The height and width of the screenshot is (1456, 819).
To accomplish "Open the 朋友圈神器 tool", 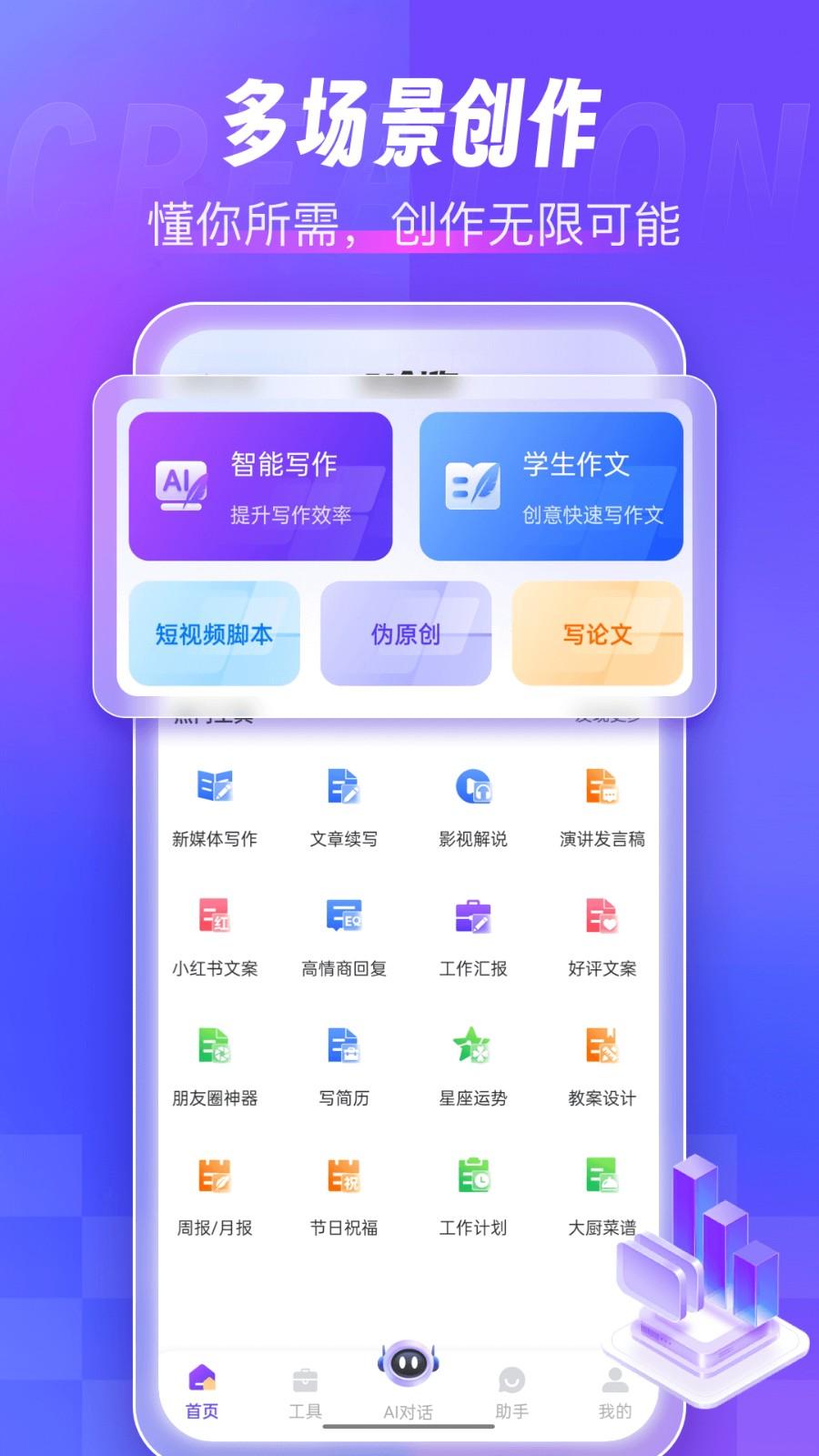I will point(216,1048).
